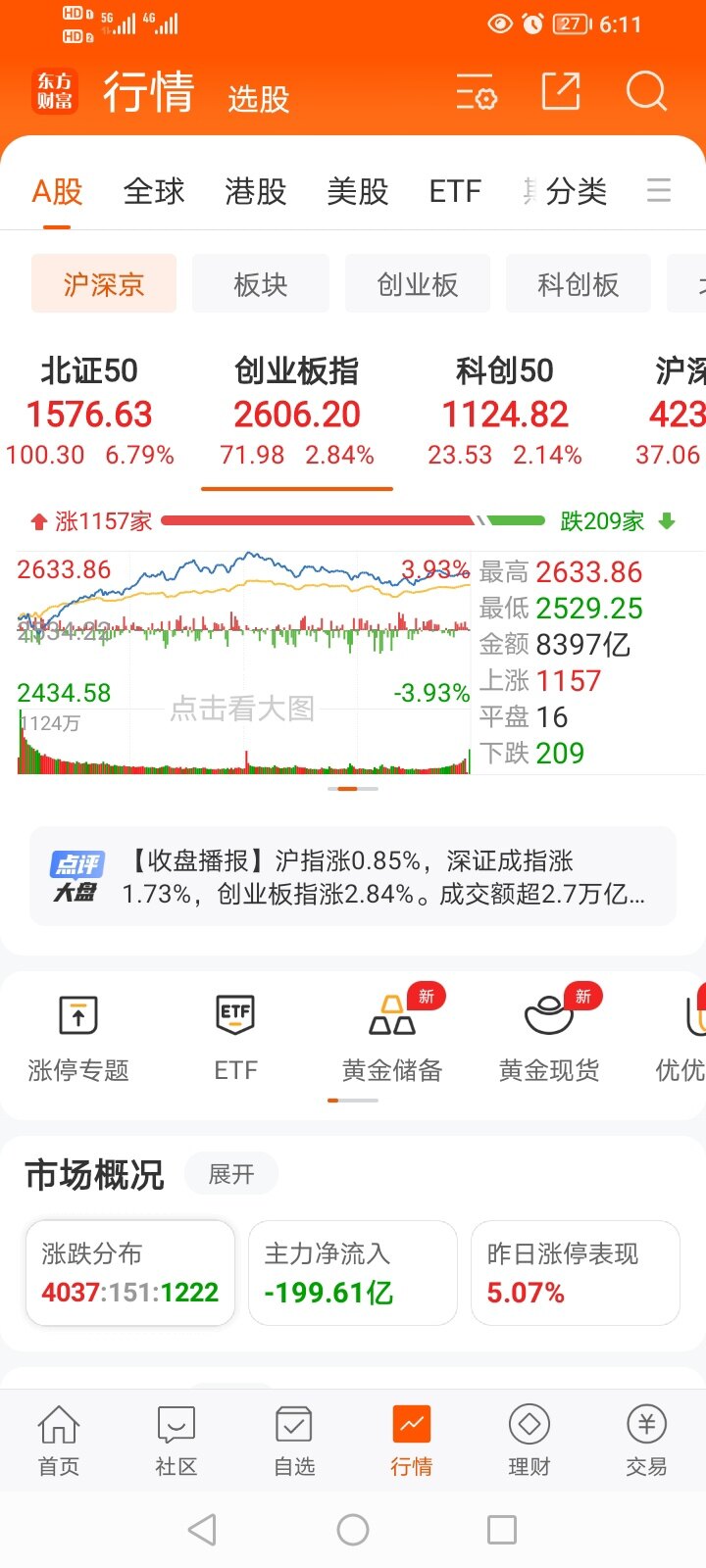Select the 科创板 chip
This screenshot has height=1568, width=706.
[578, 284]
